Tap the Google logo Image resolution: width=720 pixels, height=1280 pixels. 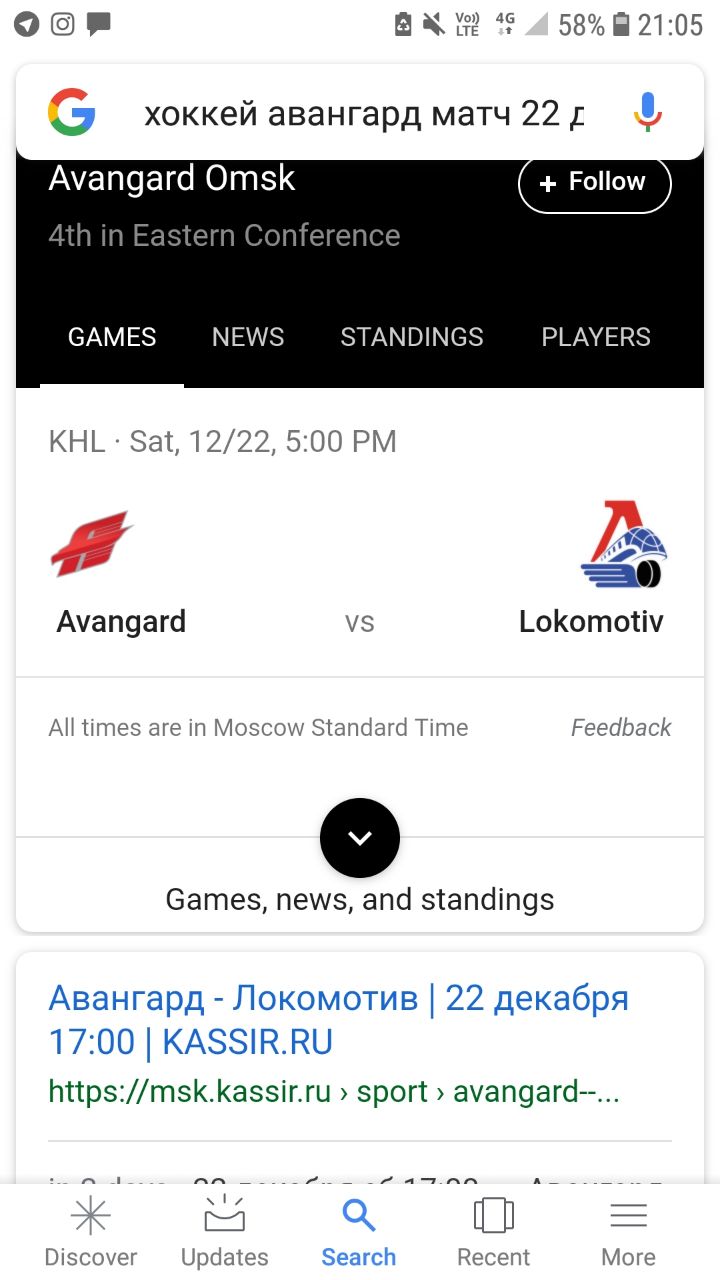(71, 112)
